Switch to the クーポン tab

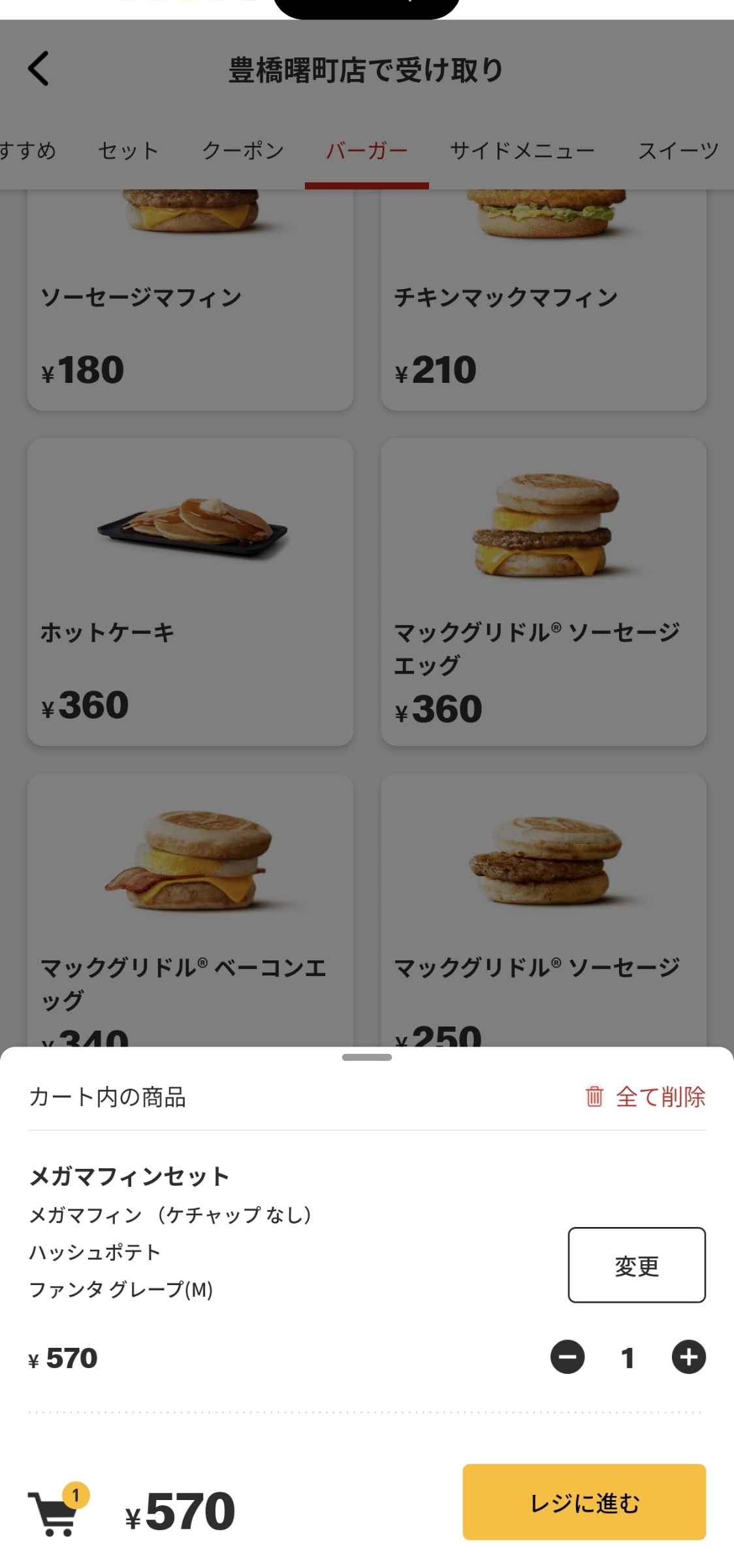tap(243, 151)
